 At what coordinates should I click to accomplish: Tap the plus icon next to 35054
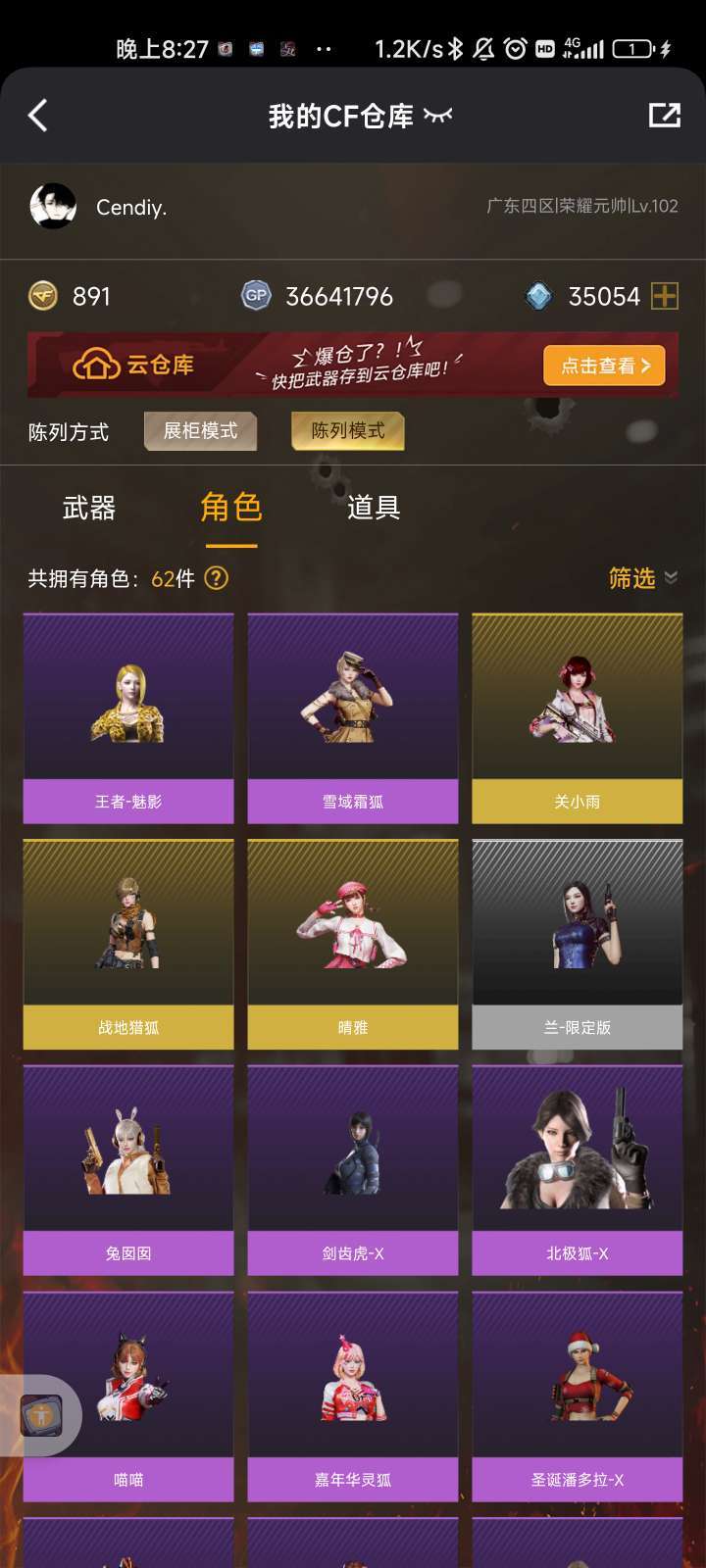[x=665, y=296]
